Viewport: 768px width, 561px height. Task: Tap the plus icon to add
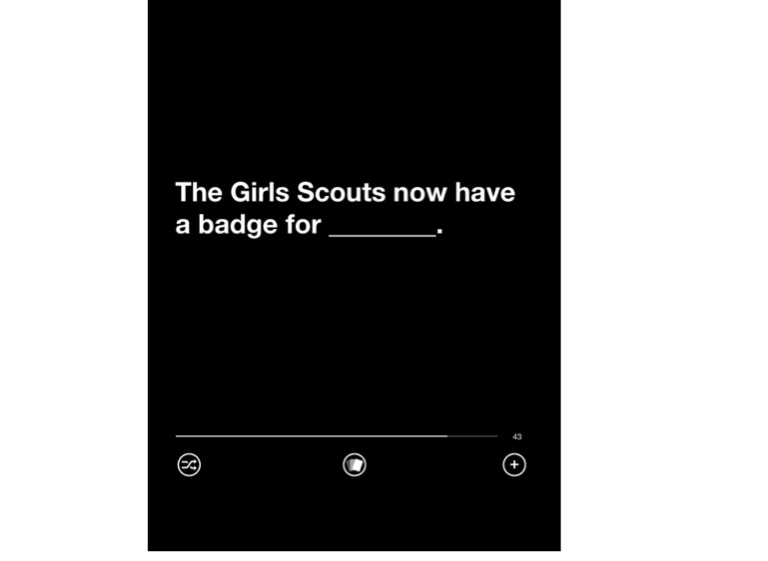(x=514, y=465)
